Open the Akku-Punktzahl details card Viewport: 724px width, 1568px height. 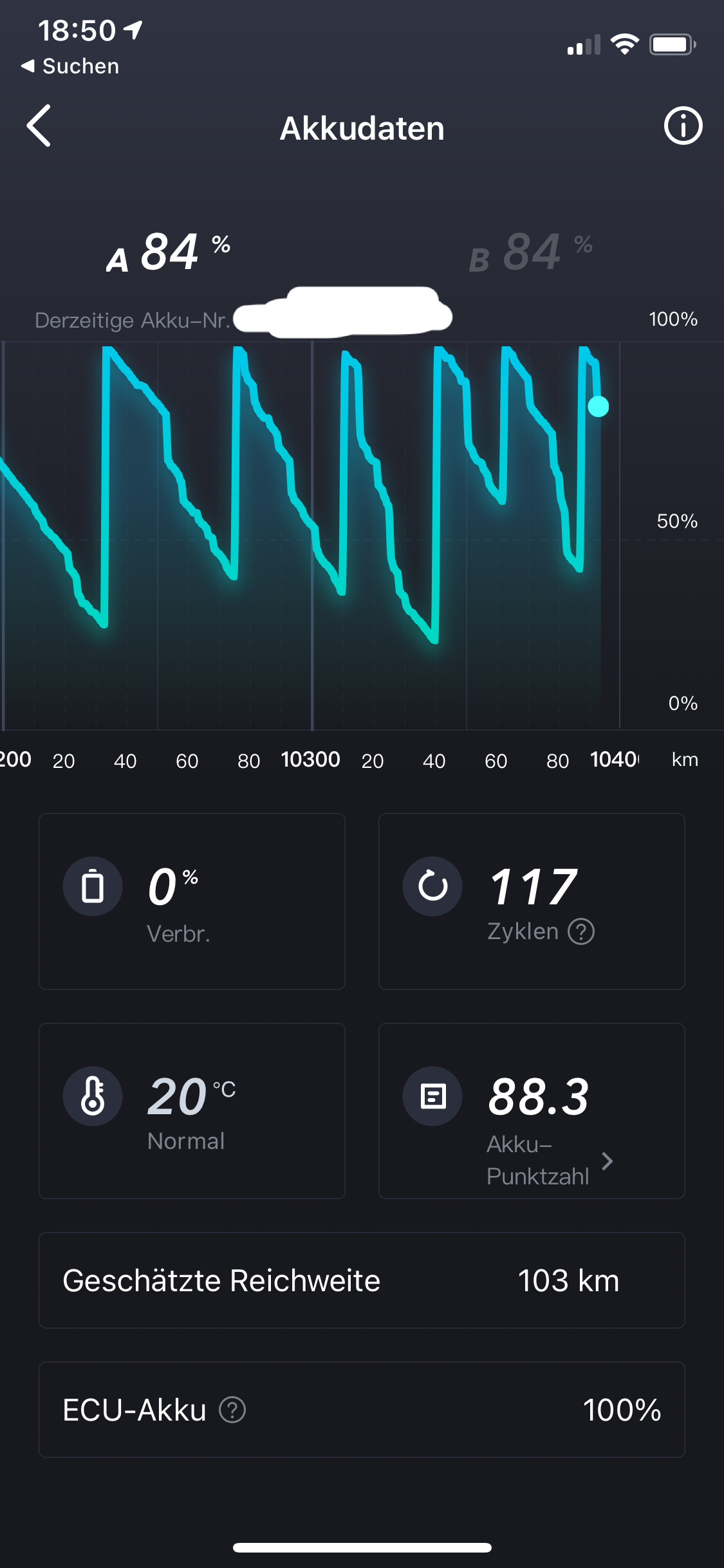point(531,1110)
